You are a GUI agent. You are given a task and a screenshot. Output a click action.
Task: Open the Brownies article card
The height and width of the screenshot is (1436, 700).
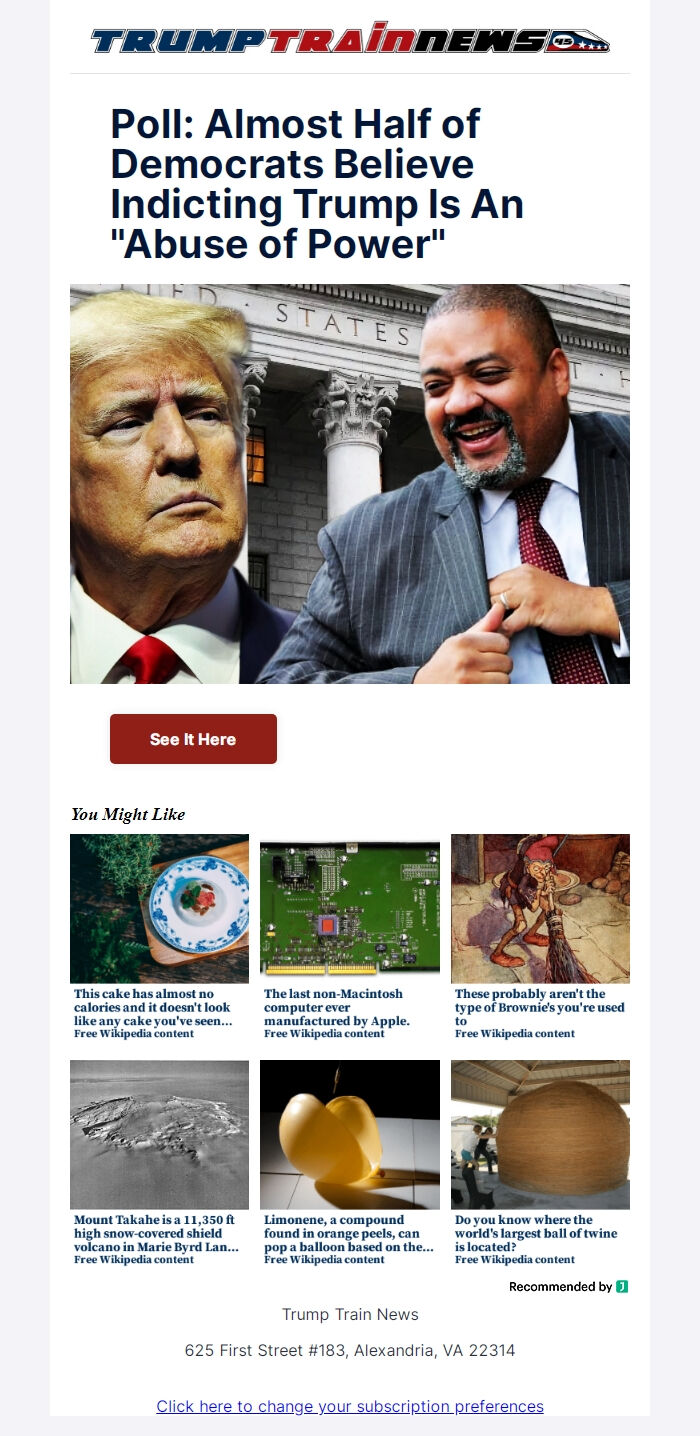pos(540,910)
